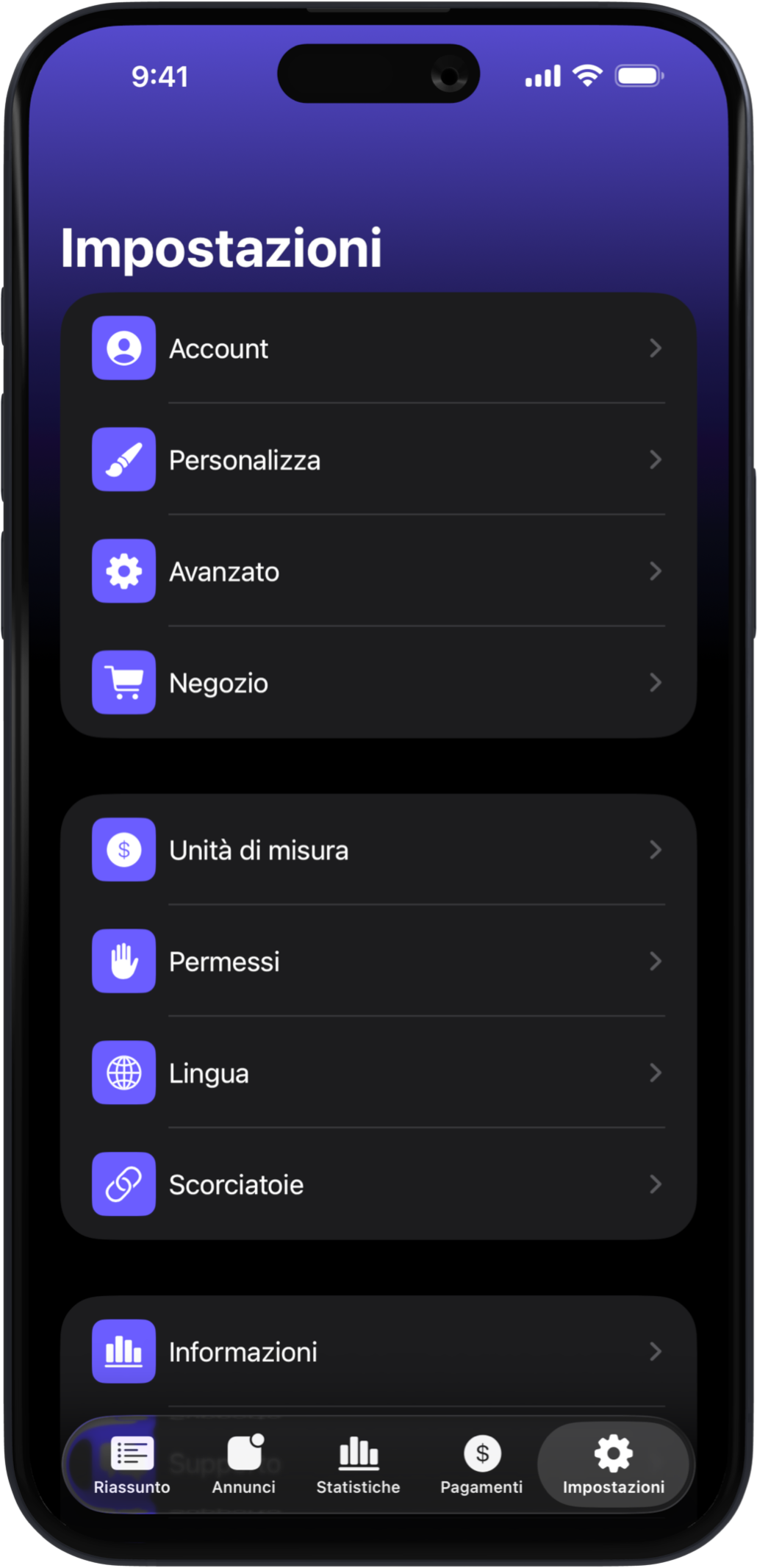Go to the Statistiche tab
The width and height of the screenshot is (757, 1568).
click(x=358, y=1465)
